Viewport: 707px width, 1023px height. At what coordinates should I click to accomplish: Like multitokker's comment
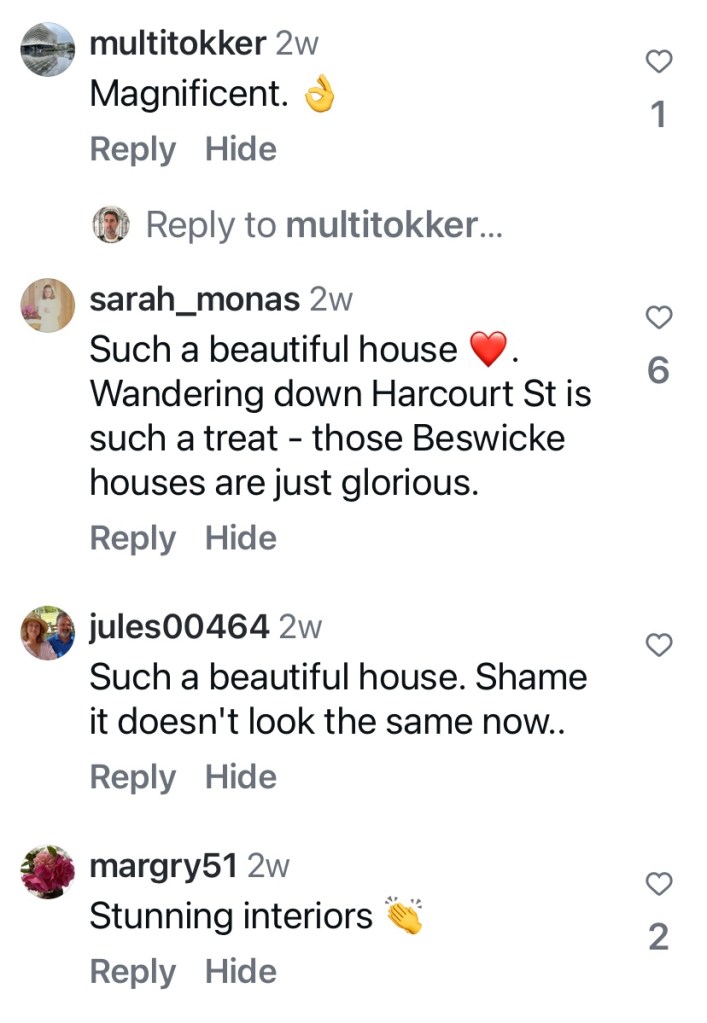click(658, 62)
